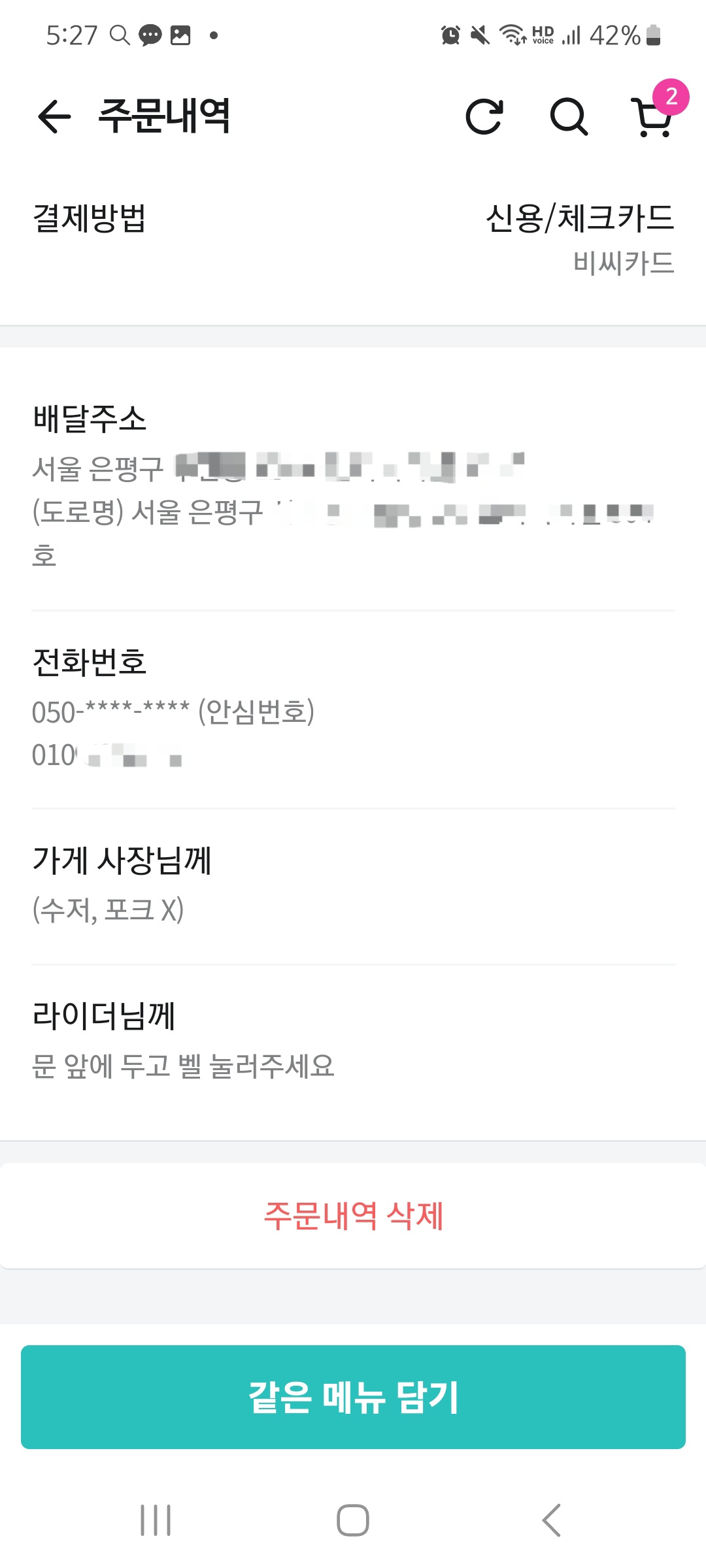The width and height of the screenshot is (706, 1568).
Task: Add same menu with 같은 메뉴 담기
Action: pos(353,1397)
